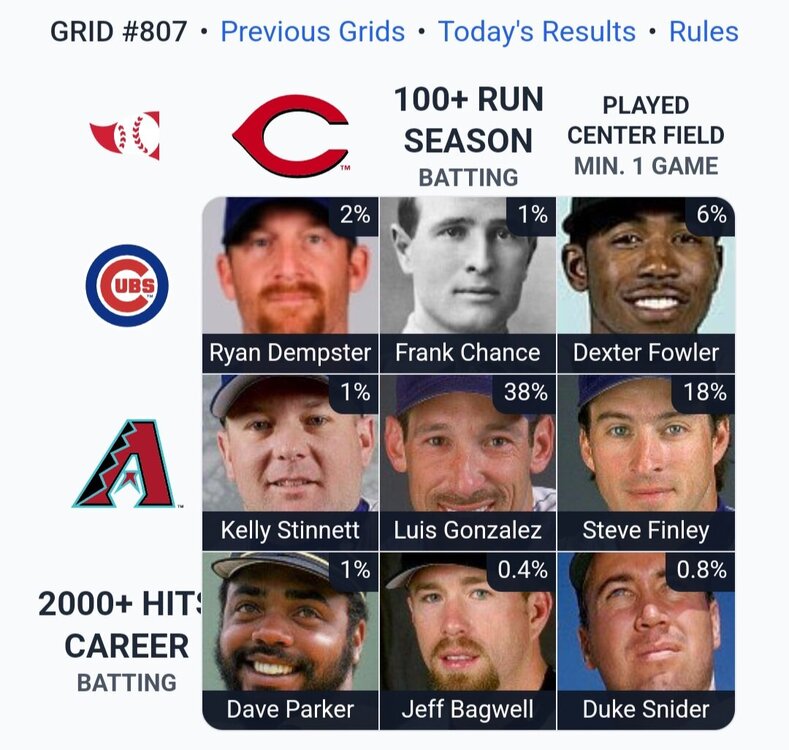Screen dimensions: 789x750
Task: Open the Steve Finley cell
Action: (x=646, y=462)
